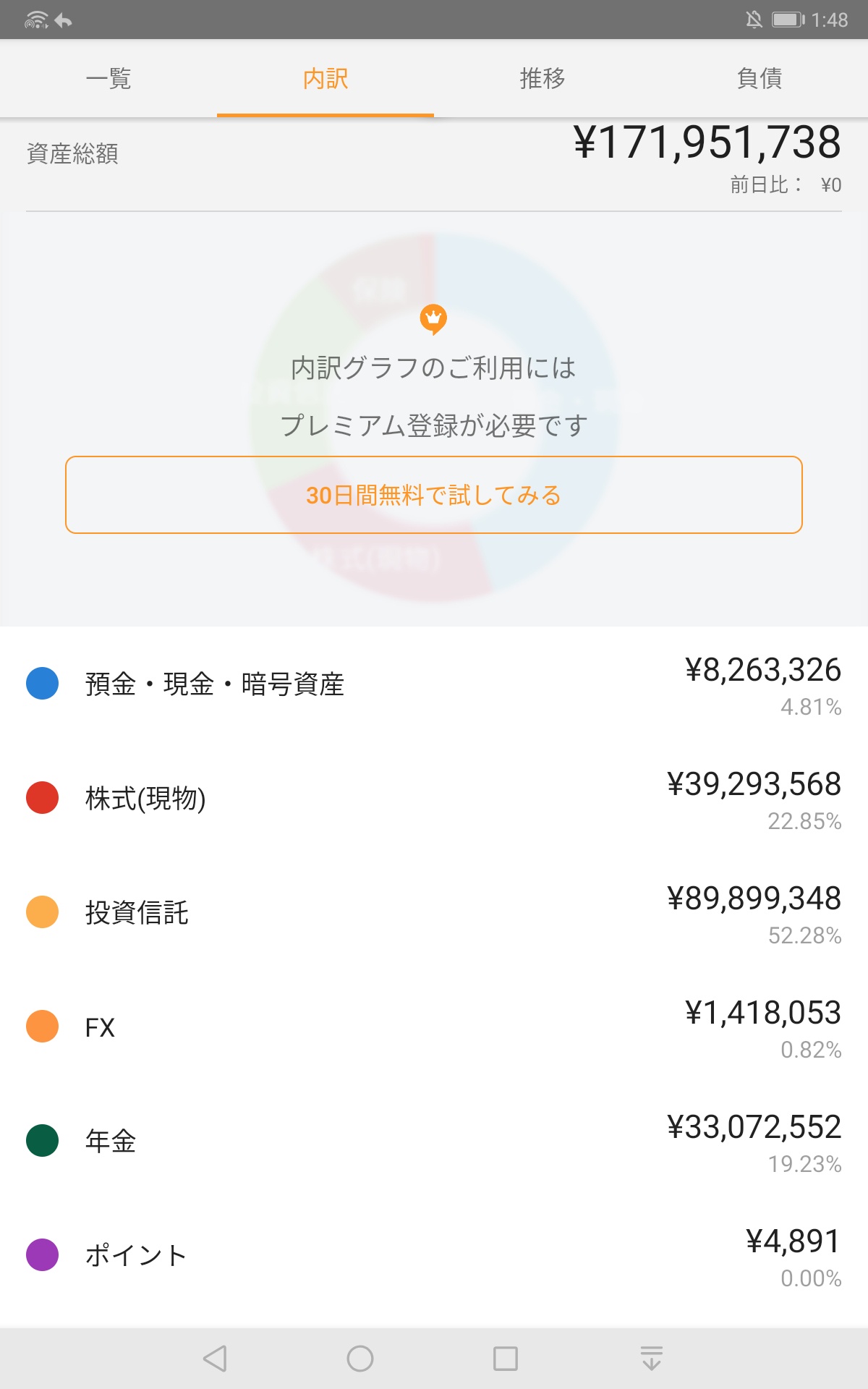Switch to the 一覧 tab
The height and width of the screenshot is (1389, 868).
[x=109, y=78]
